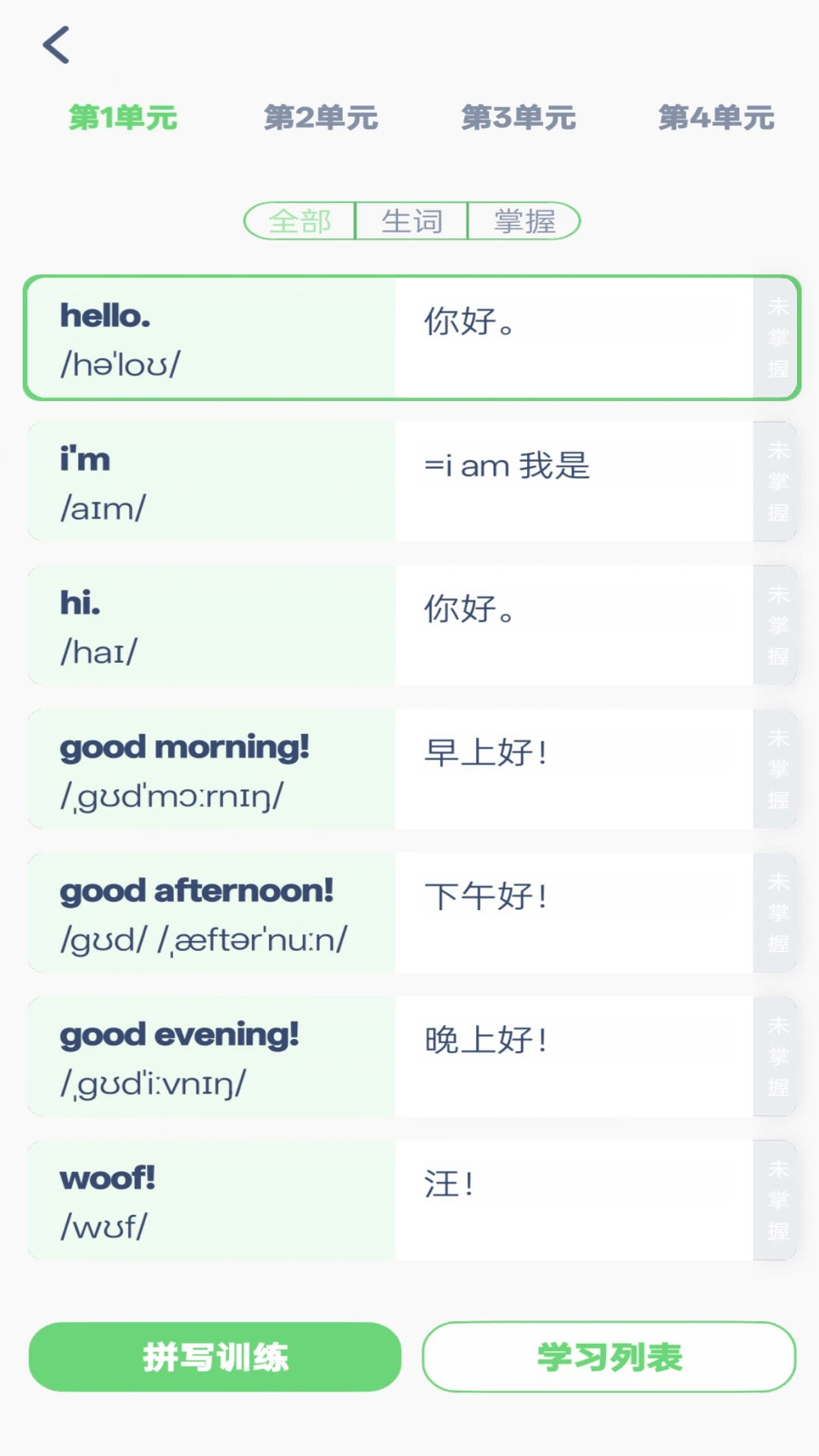The height and width of the screenshot is (1456, 819).
Task: Open the 学习列表 study list
Action: tap(609, 1357)
